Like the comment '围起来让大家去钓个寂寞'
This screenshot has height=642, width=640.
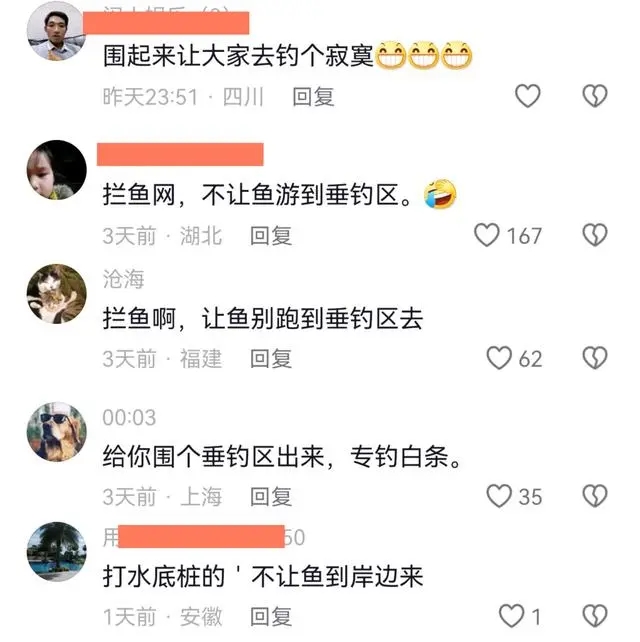coord(527,96)
